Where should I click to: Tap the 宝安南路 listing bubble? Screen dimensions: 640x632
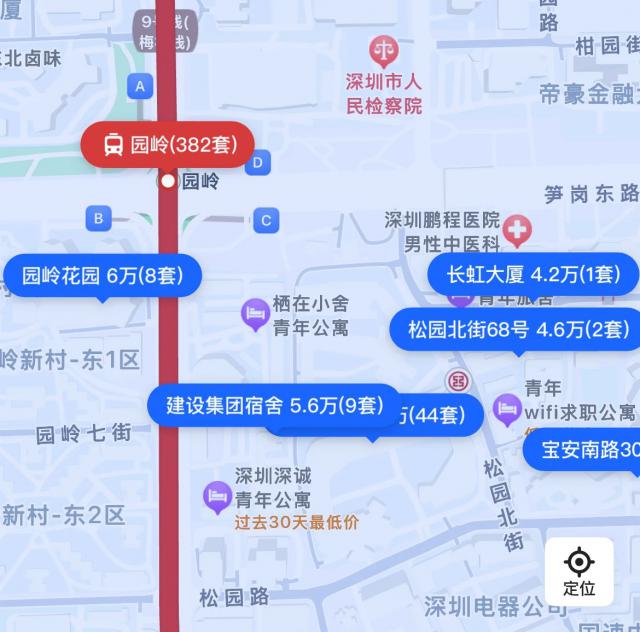click(587, 449)
